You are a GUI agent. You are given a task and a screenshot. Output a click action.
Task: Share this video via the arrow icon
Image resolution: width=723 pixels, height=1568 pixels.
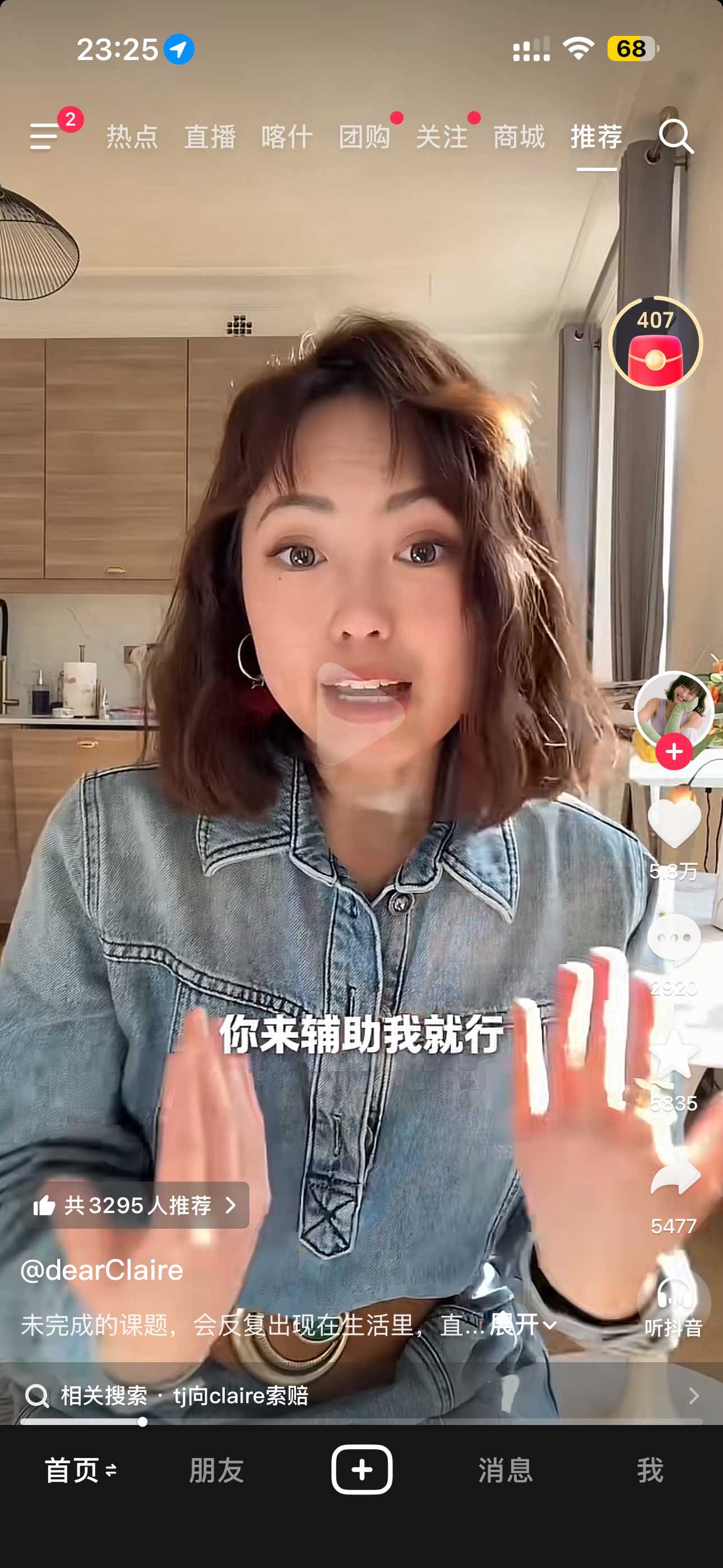click(x=674, y=1176)
